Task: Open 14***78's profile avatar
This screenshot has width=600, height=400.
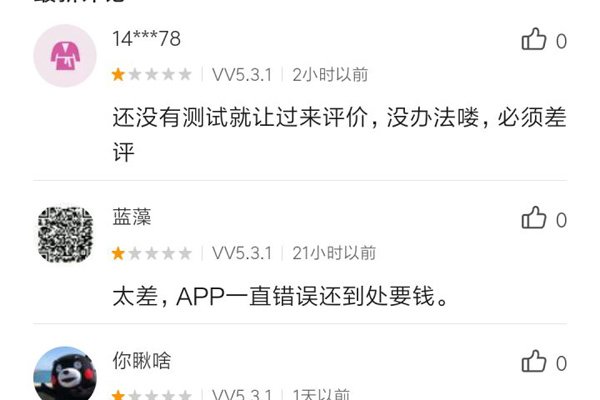Action: pyautogui.click(x=65, y=56)
